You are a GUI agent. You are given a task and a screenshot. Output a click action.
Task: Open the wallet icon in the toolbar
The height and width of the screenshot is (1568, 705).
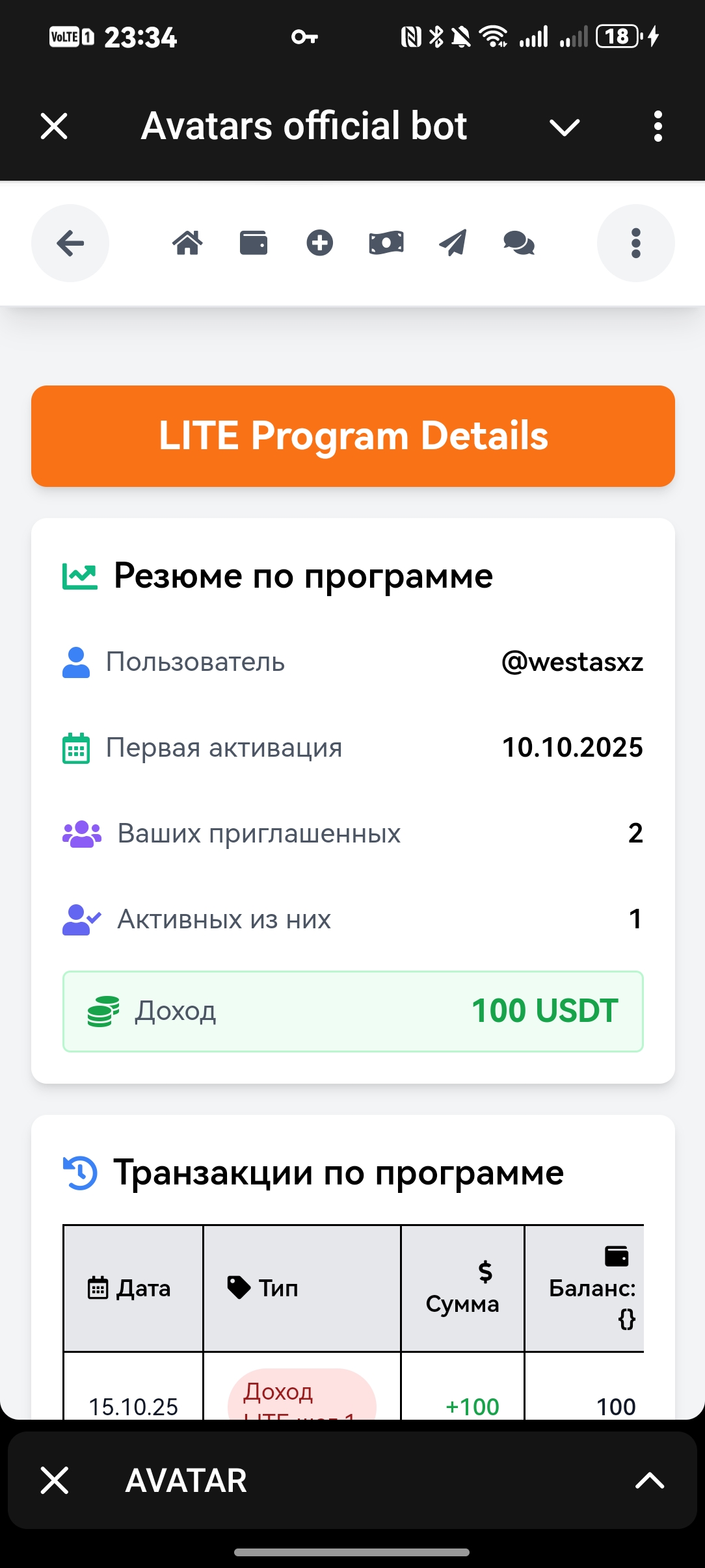tap(254, 244)
